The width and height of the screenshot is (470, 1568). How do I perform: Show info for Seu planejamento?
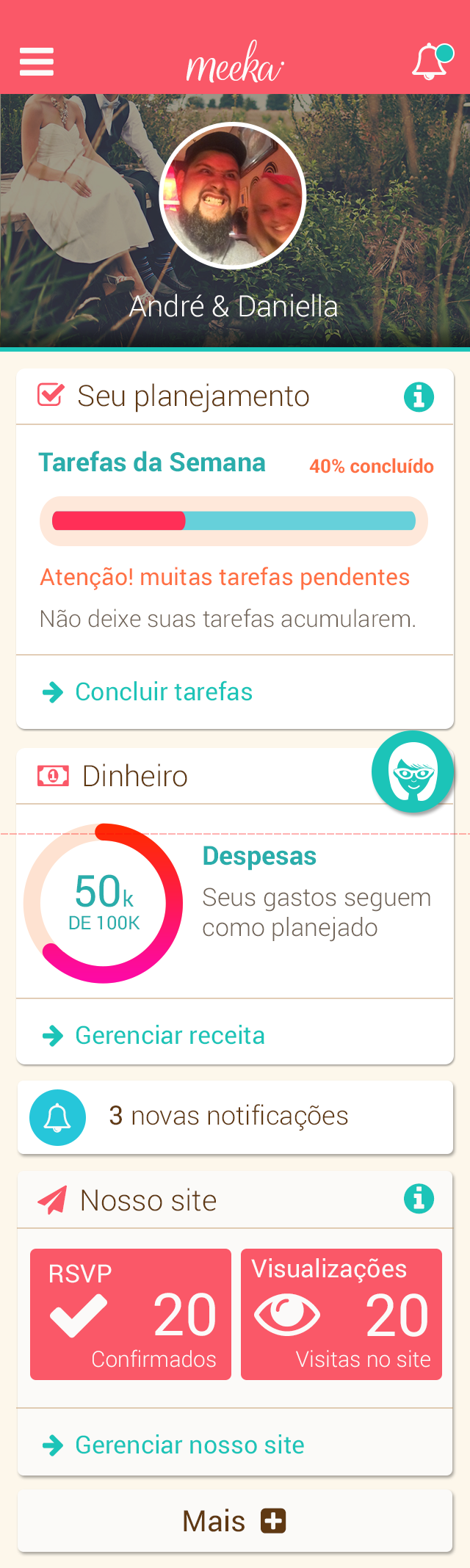point(419,397)
